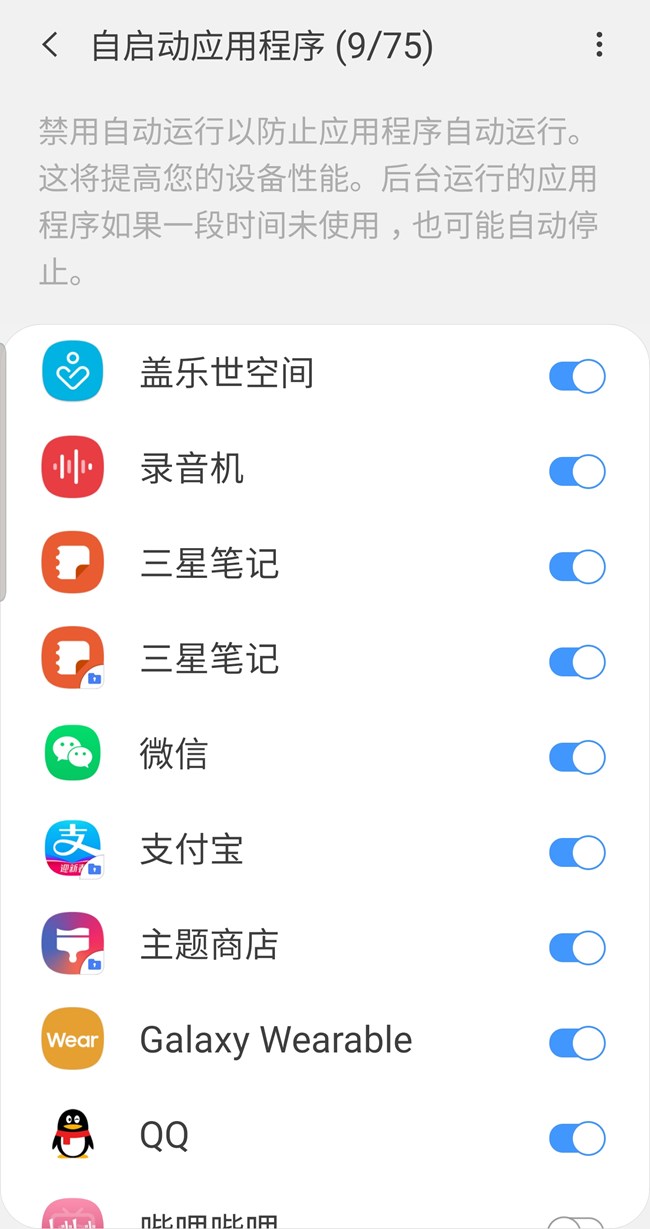Screen dimensions: 650x1229
Task: Turn off the 录音机 auto-start switch
Action: 577,472
